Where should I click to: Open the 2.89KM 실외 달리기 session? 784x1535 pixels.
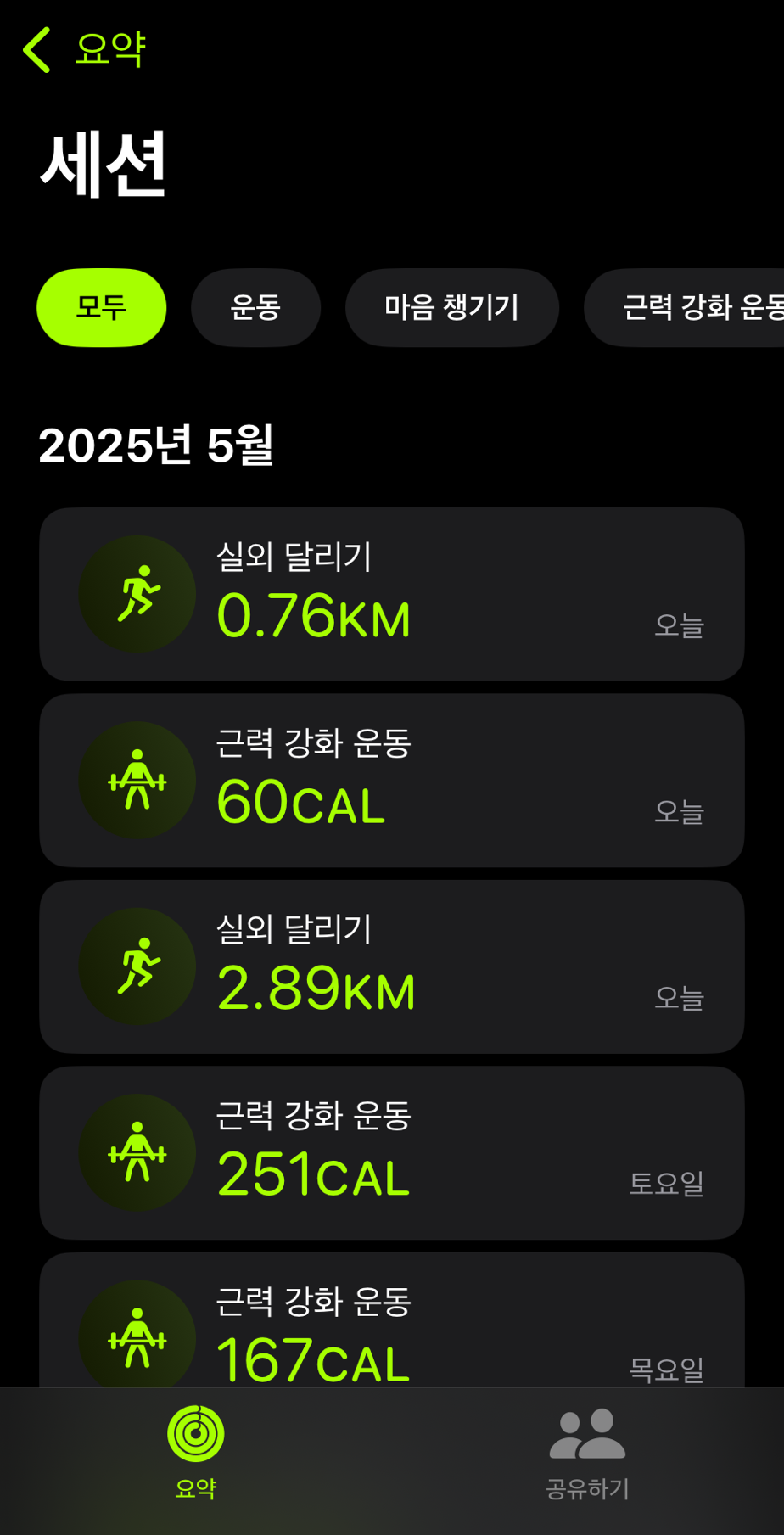392,966
